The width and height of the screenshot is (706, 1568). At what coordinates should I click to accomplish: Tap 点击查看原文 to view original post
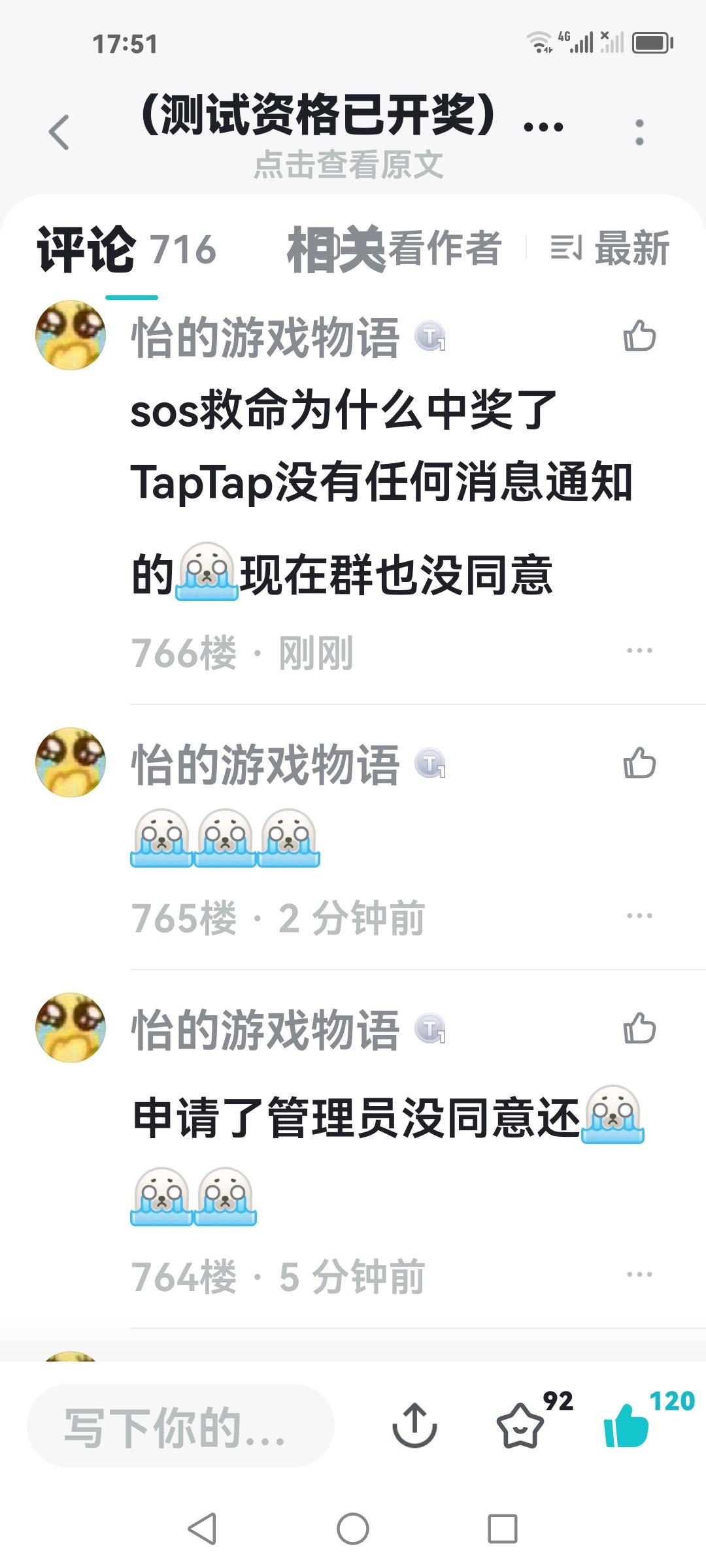click(x=351, y=165)
